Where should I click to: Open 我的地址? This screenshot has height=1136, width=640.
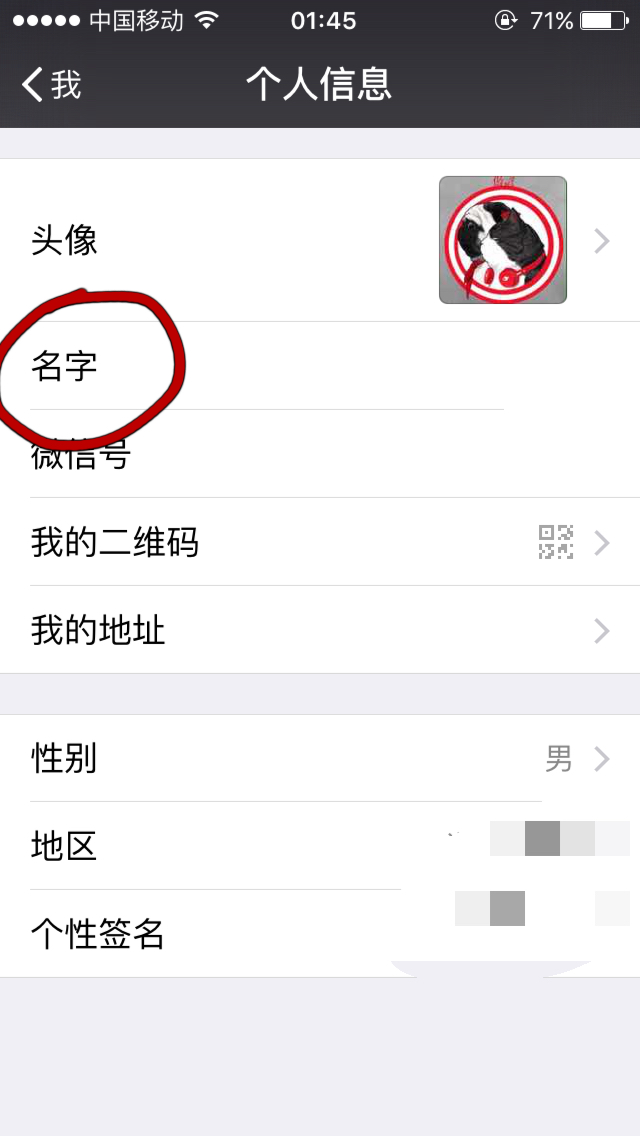[320, 630]
